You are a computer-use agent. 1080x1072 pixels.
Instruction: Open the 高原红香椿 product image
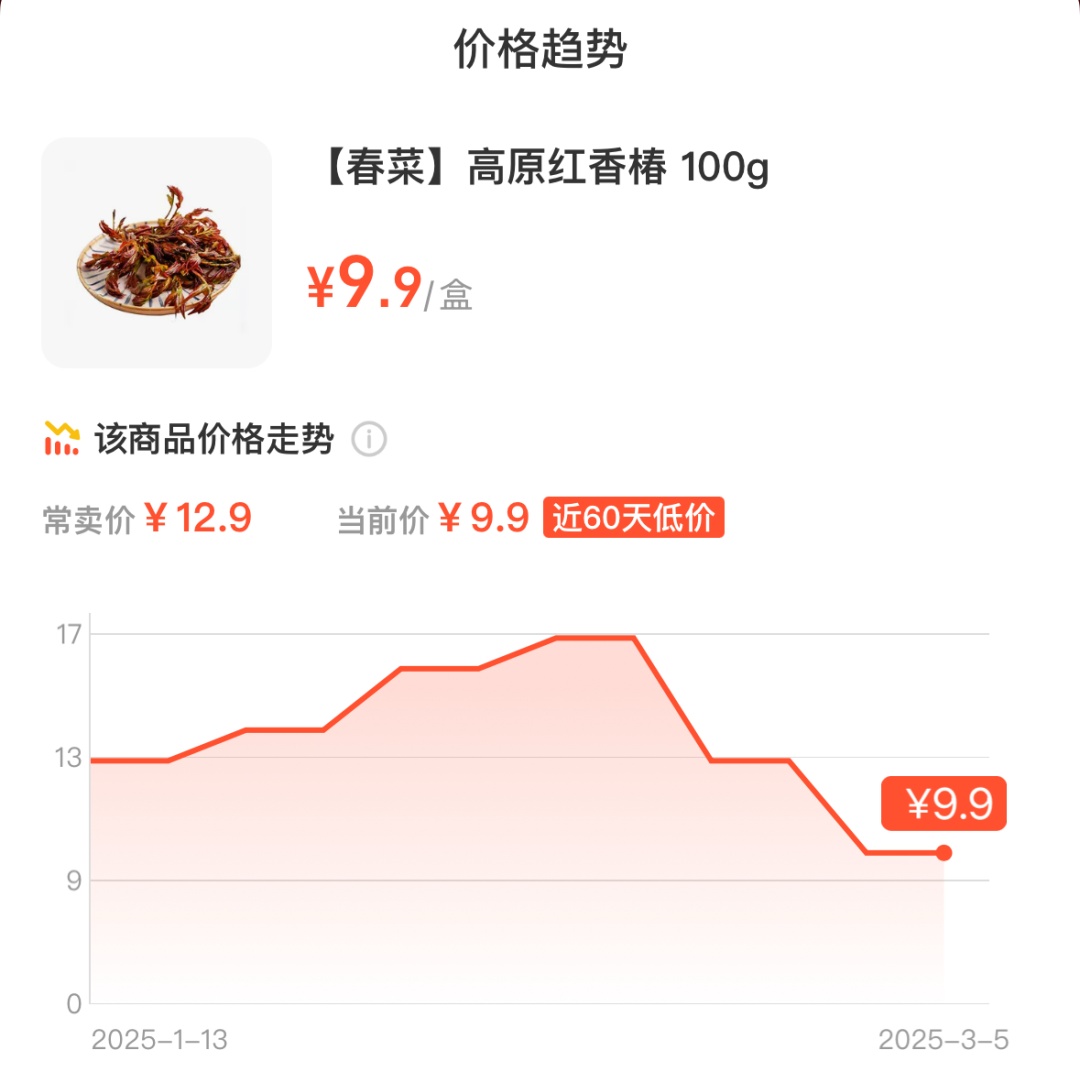[x=157, y=252]
